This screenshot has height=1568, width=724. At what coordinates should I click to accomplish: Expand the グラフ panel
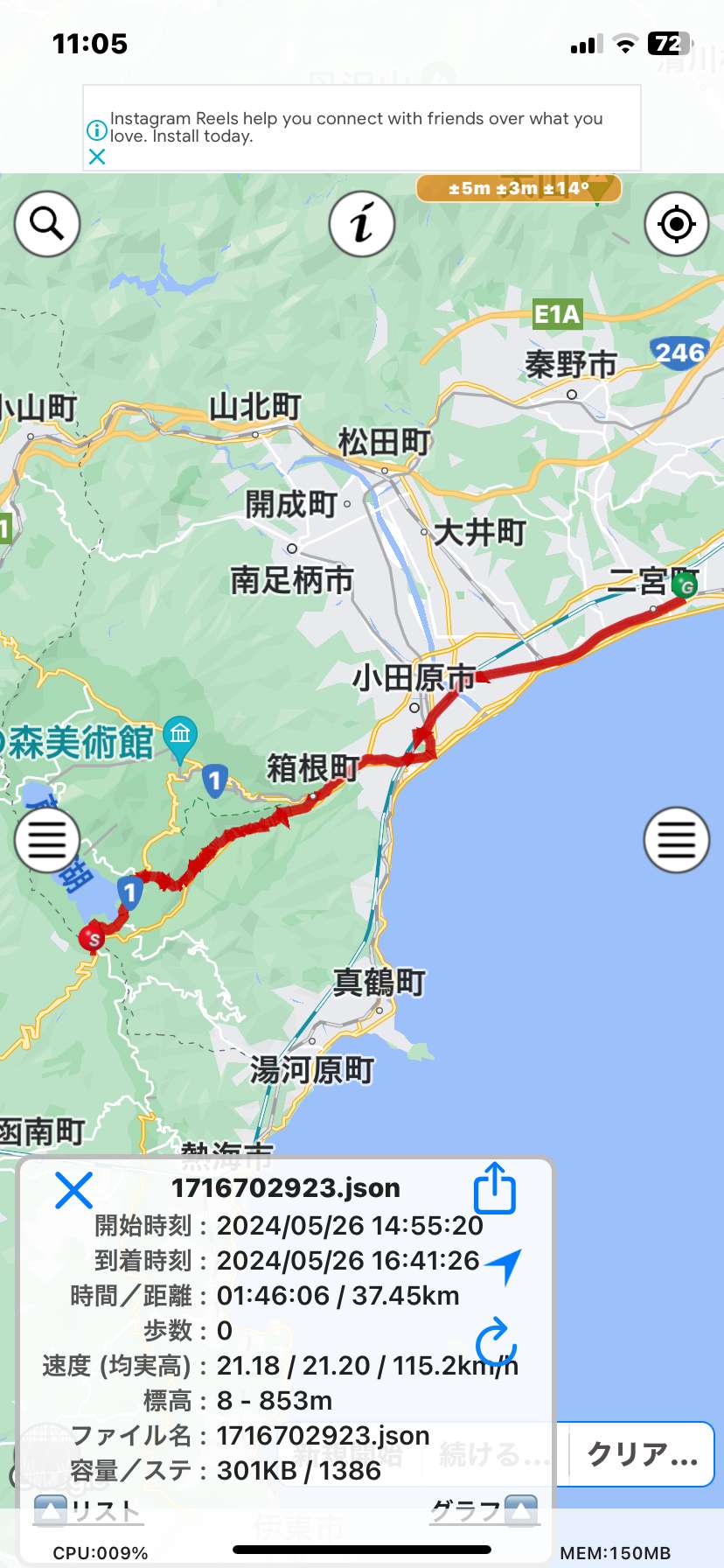point(484,1511)
